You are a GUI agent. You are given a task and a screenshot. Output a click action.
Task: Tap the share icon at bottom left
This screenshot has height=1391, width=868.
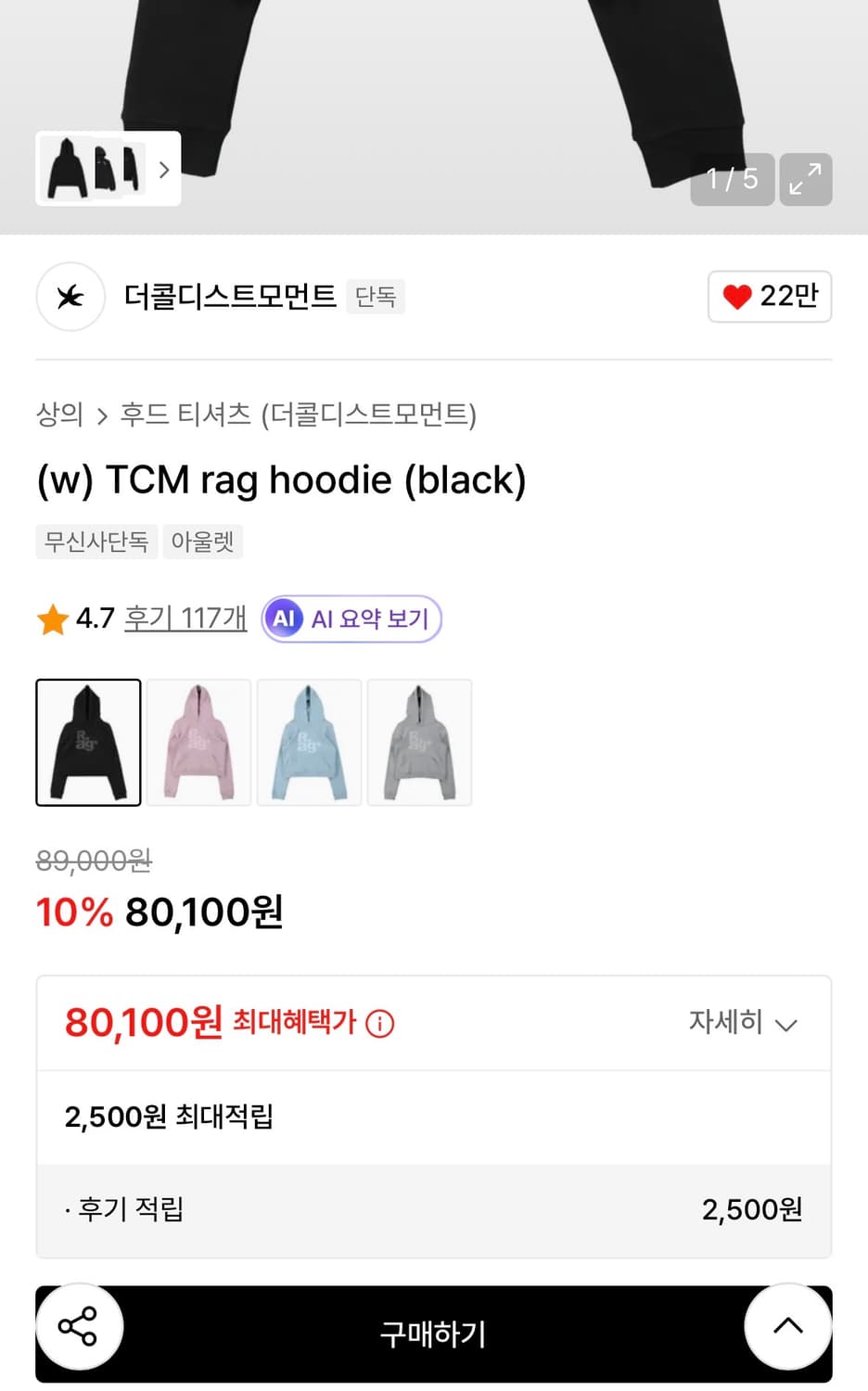79,1328
